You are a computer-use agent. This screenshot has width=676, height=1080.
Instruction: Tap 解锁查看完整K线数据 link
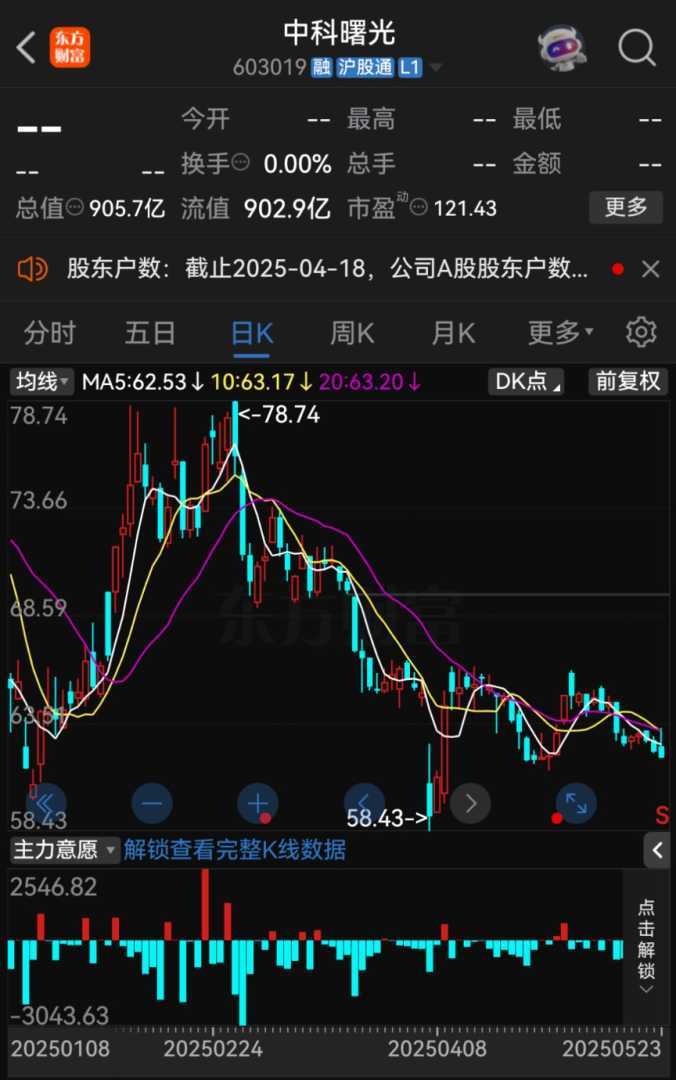(x=235, y=850)
